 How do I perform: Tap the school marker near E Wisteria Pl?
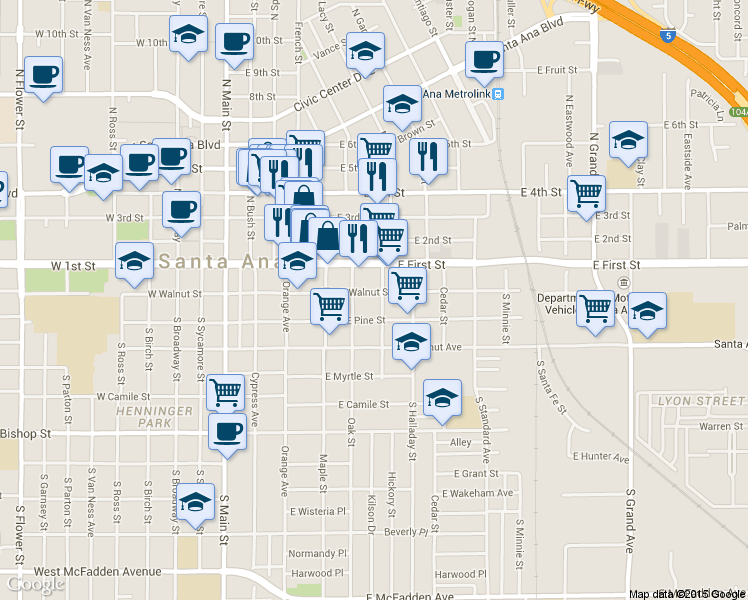point(196,502)
